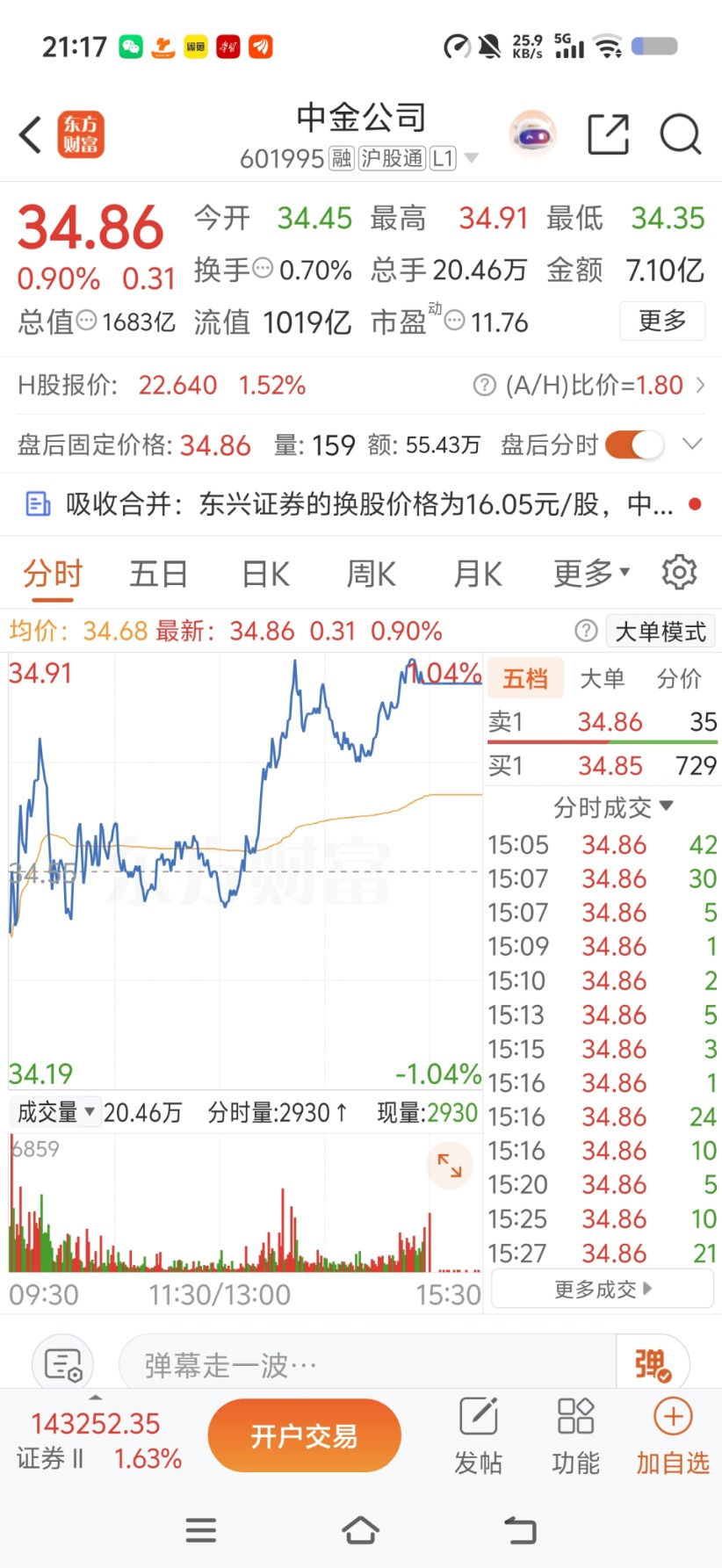Tap the 弹幕走一波 input field

[x=367, y=1365]
